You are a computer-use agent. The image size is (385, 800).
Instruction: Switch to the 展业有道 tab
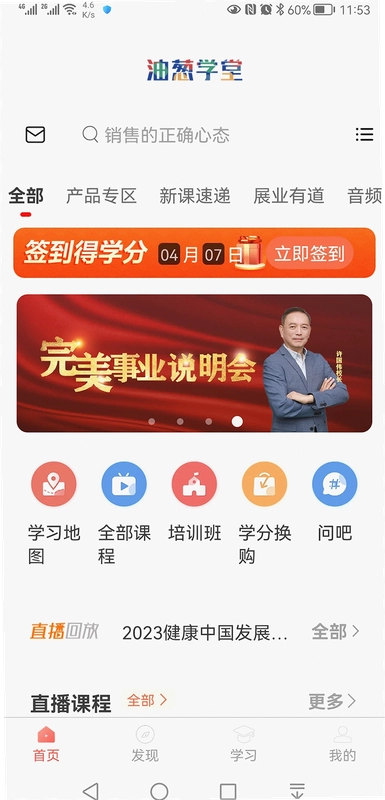tap(289, 196)
